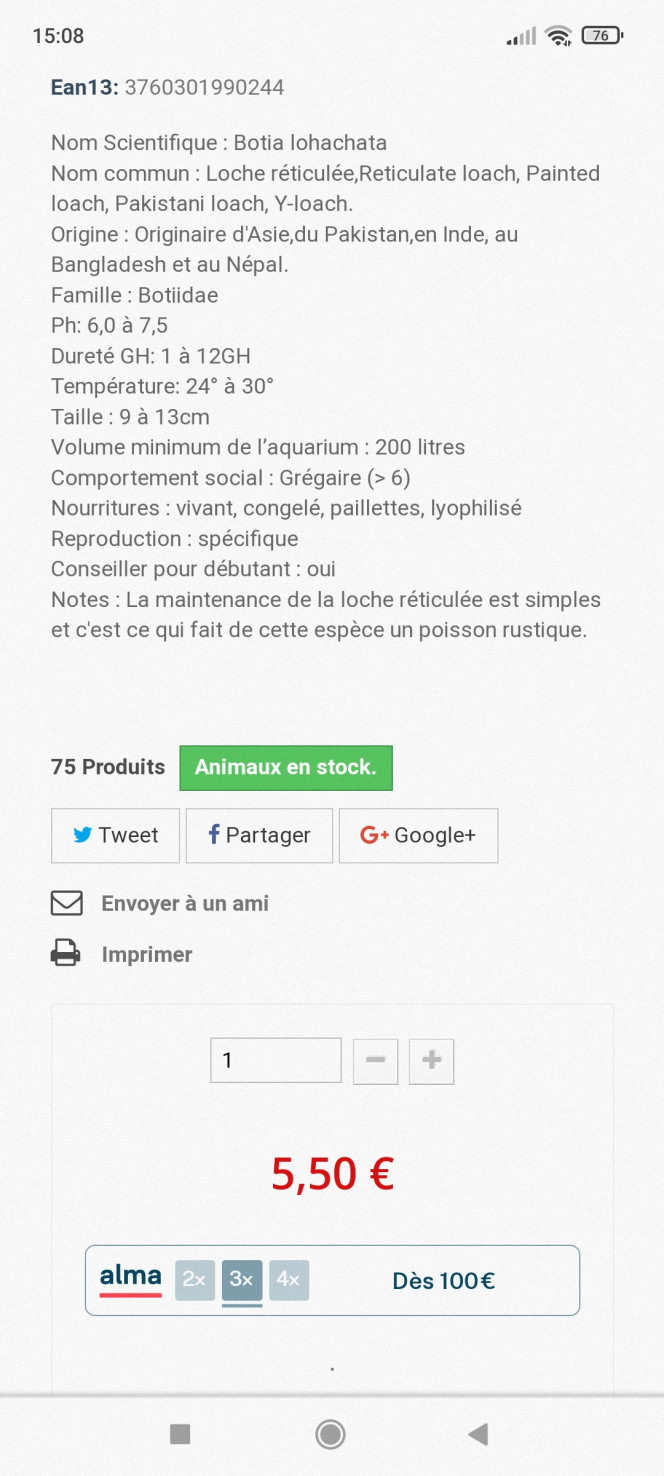Tap the Facebook Partager button
This screenshot has height=1476, width=664.
click(x=259, y=835)
